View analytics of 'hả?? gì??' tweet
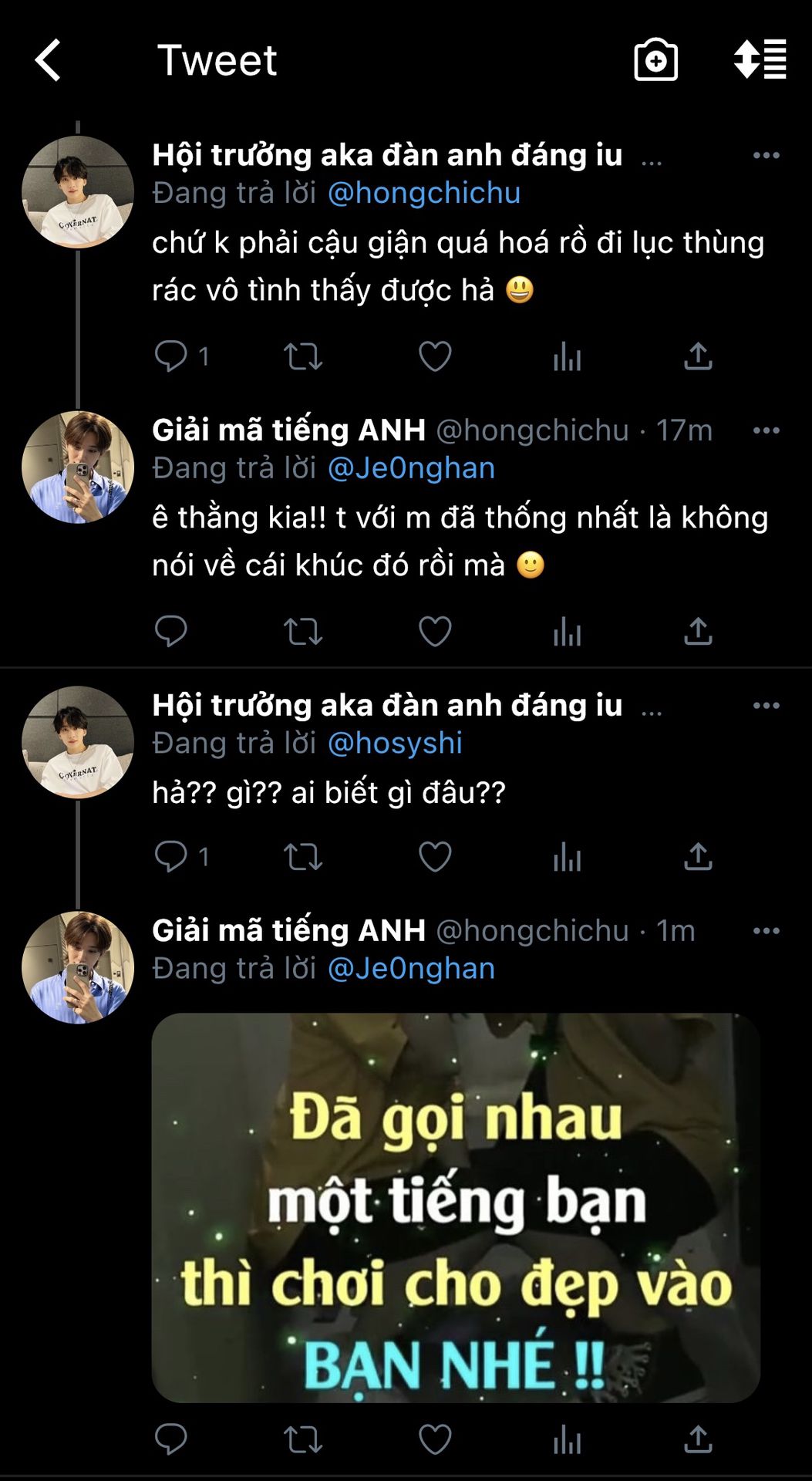This screenshot has height=1481, width=812. pyautogui.click(x=567, y=856)
